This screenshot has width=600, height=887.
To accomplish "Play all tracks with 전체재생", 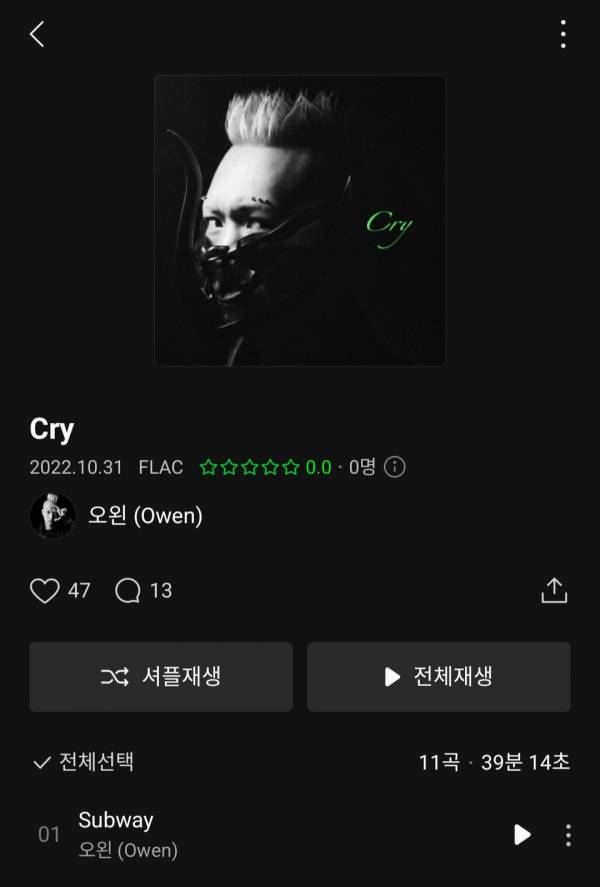I will click(438, 677).
